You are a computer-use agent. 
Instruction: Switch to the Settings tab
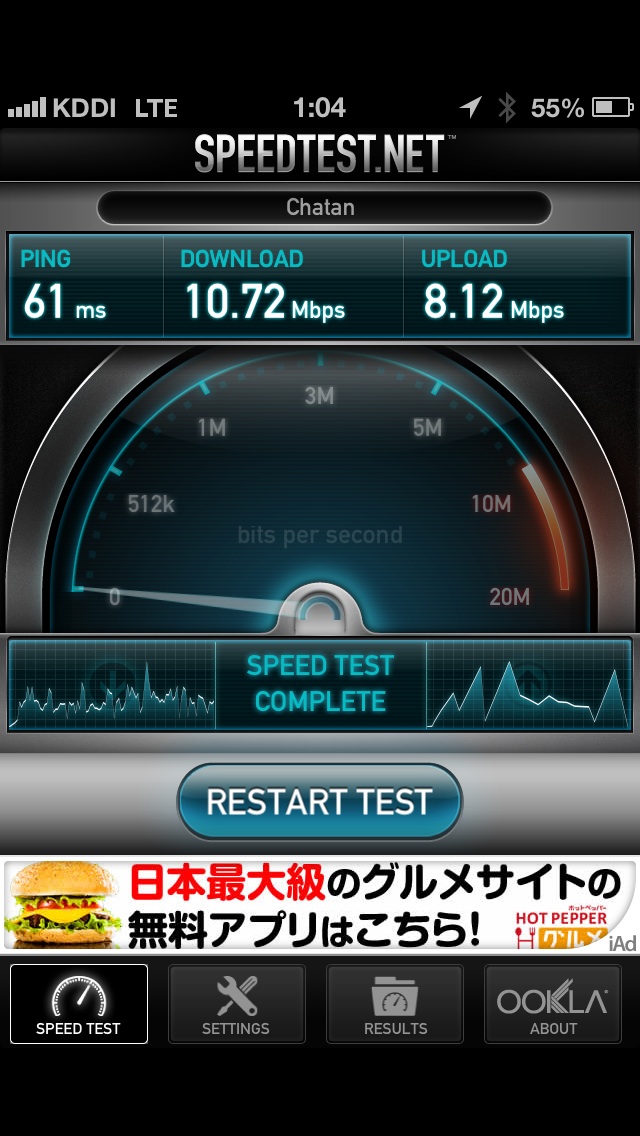tap(236, 1003)
